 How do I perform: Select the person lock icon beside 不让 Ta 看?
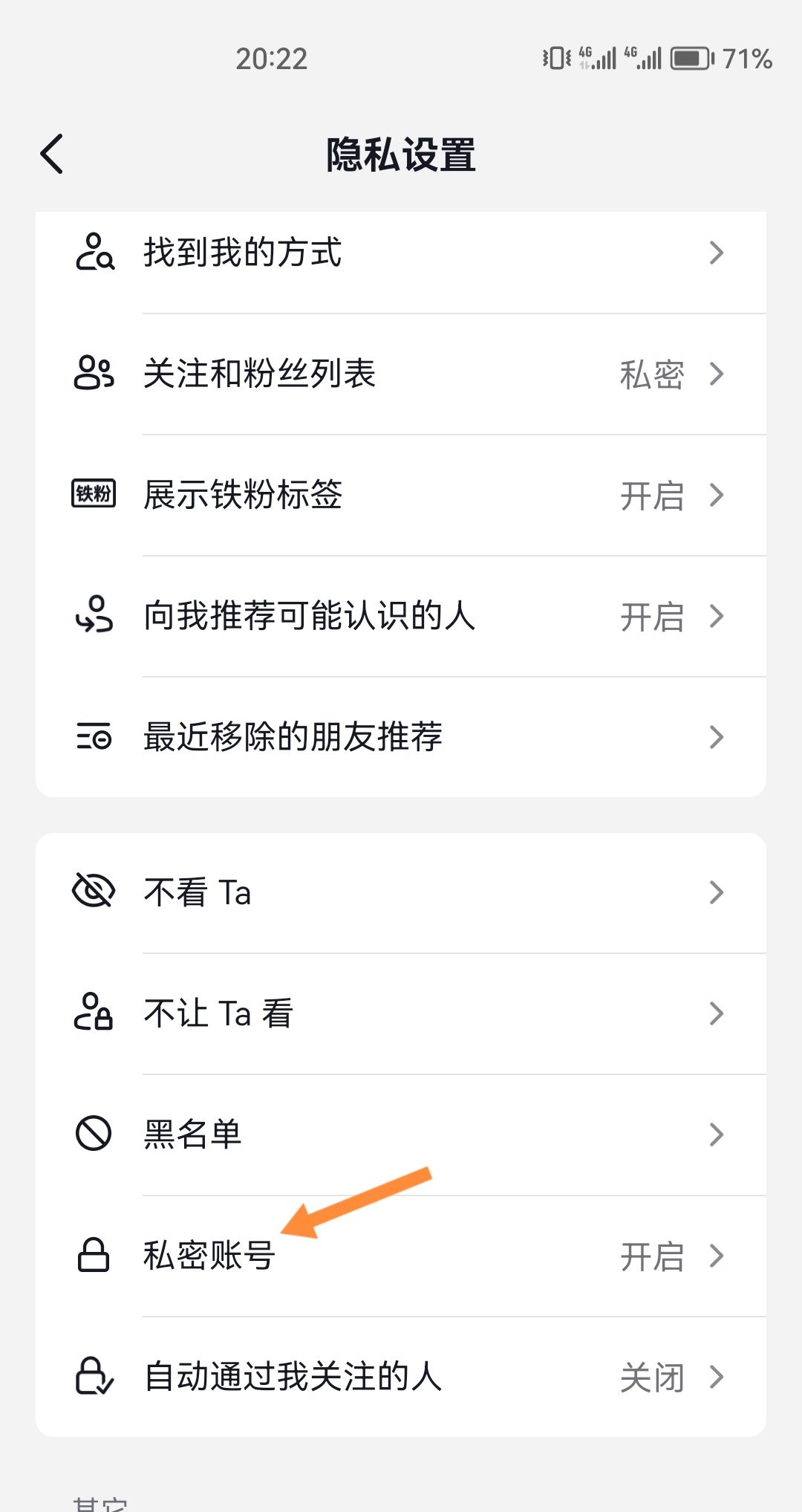94,1013
